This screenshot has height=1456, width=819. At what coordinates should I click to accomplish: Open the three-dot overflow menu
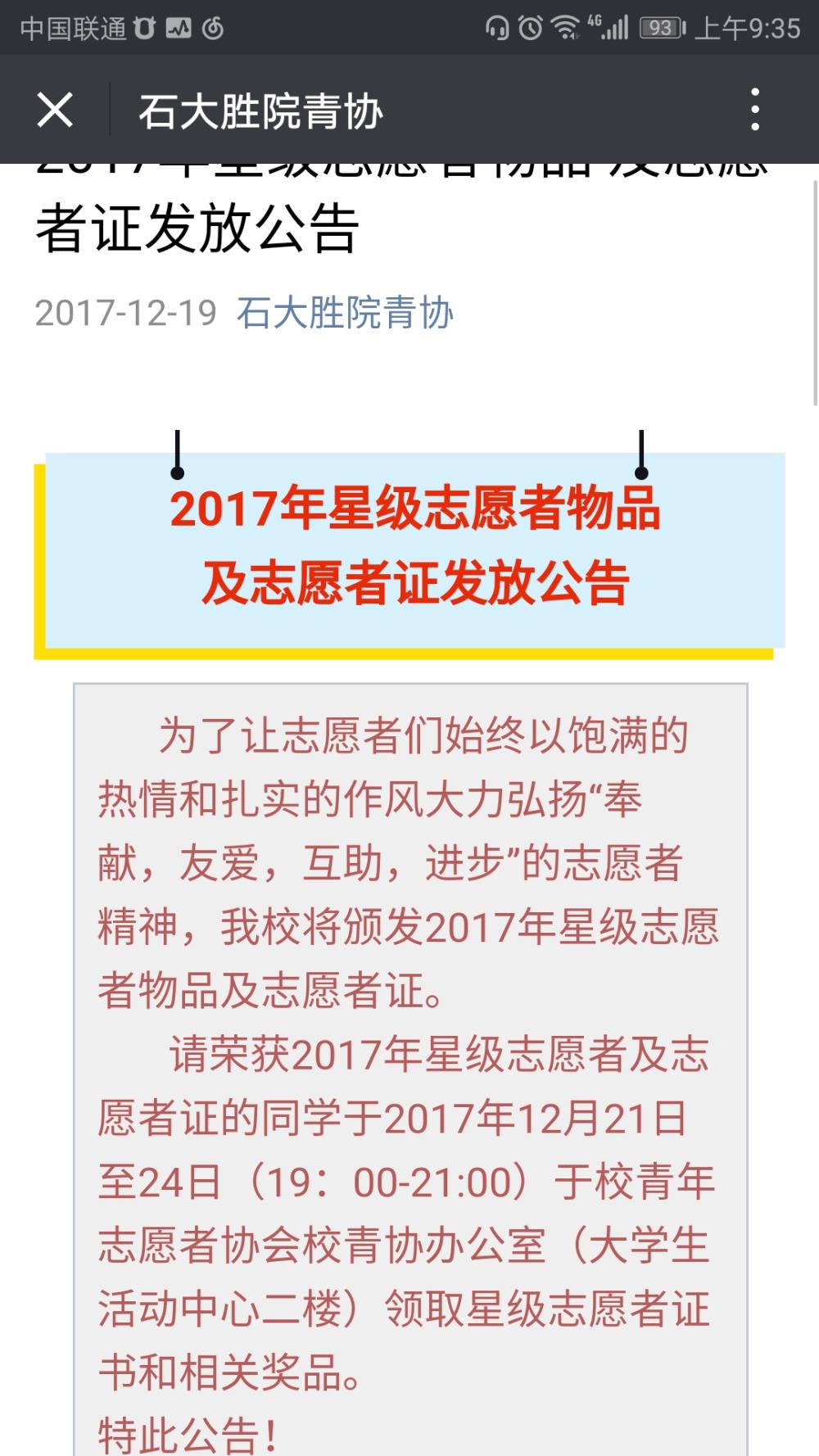755,110
